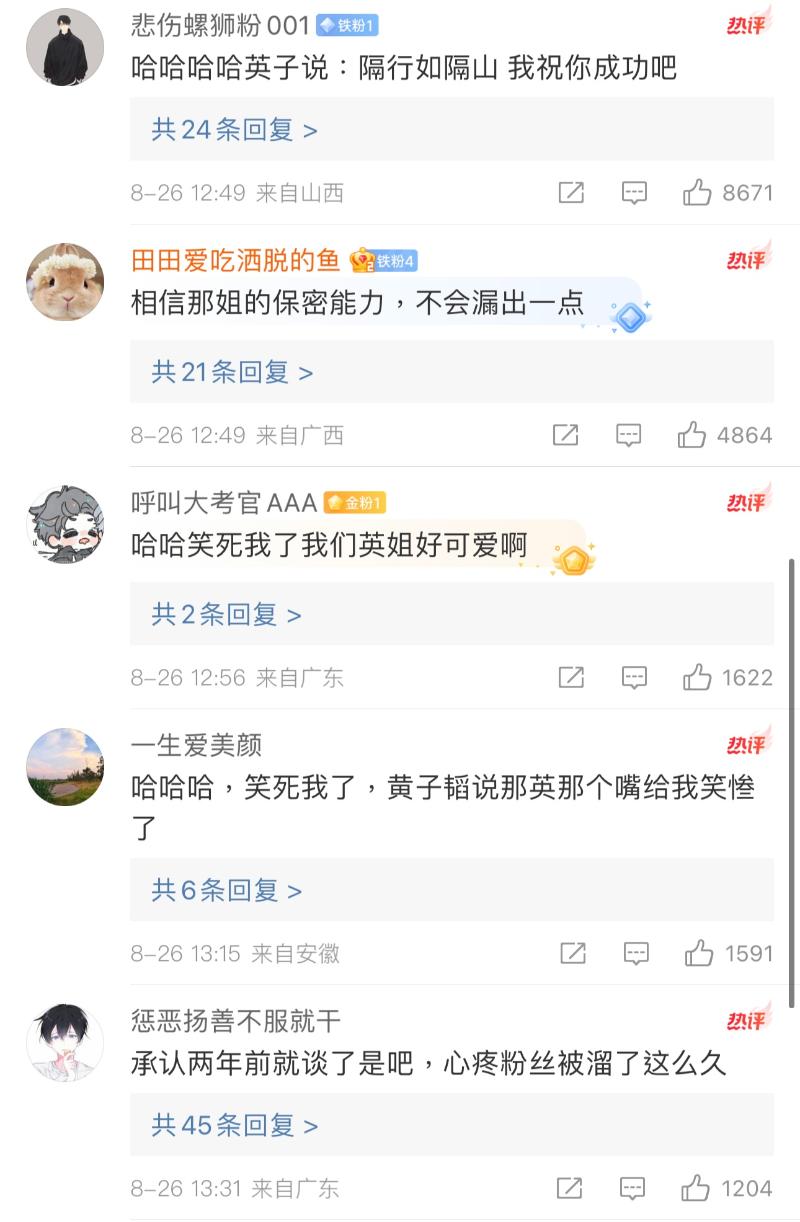
Task: Reply to 悲伤螺狮粉001's comment
Action: coord(634,193)
